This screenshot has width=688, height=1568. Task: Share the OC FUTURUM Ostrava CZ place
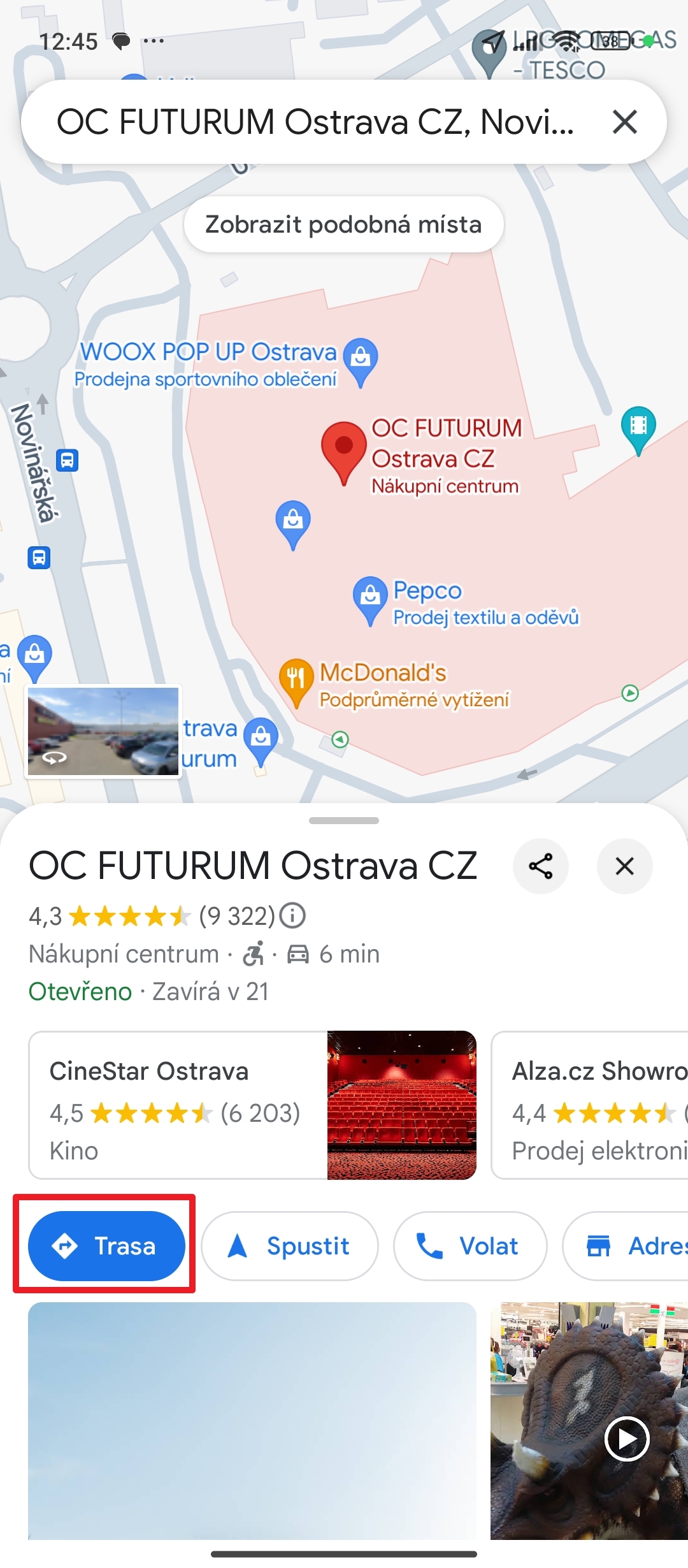(541, 866)
